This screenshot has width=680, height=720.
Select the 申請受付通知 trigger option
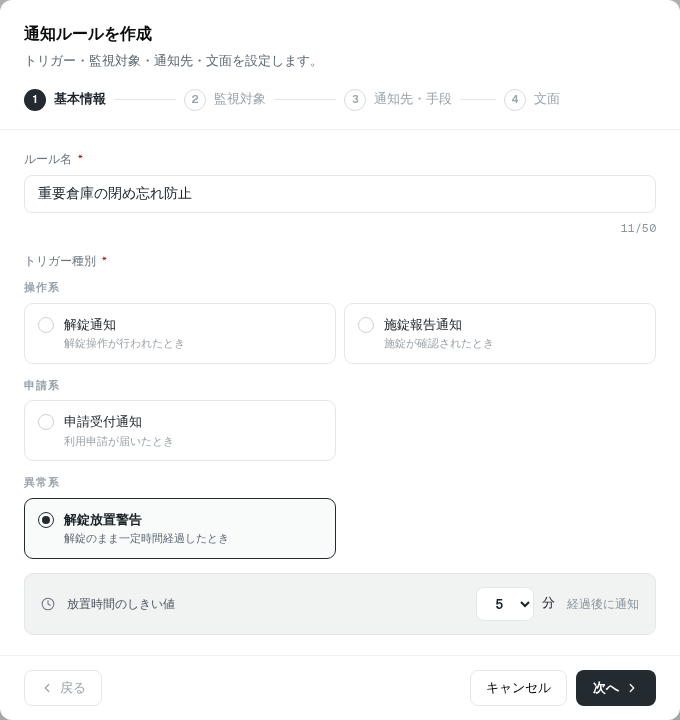(x=180, y=431)
